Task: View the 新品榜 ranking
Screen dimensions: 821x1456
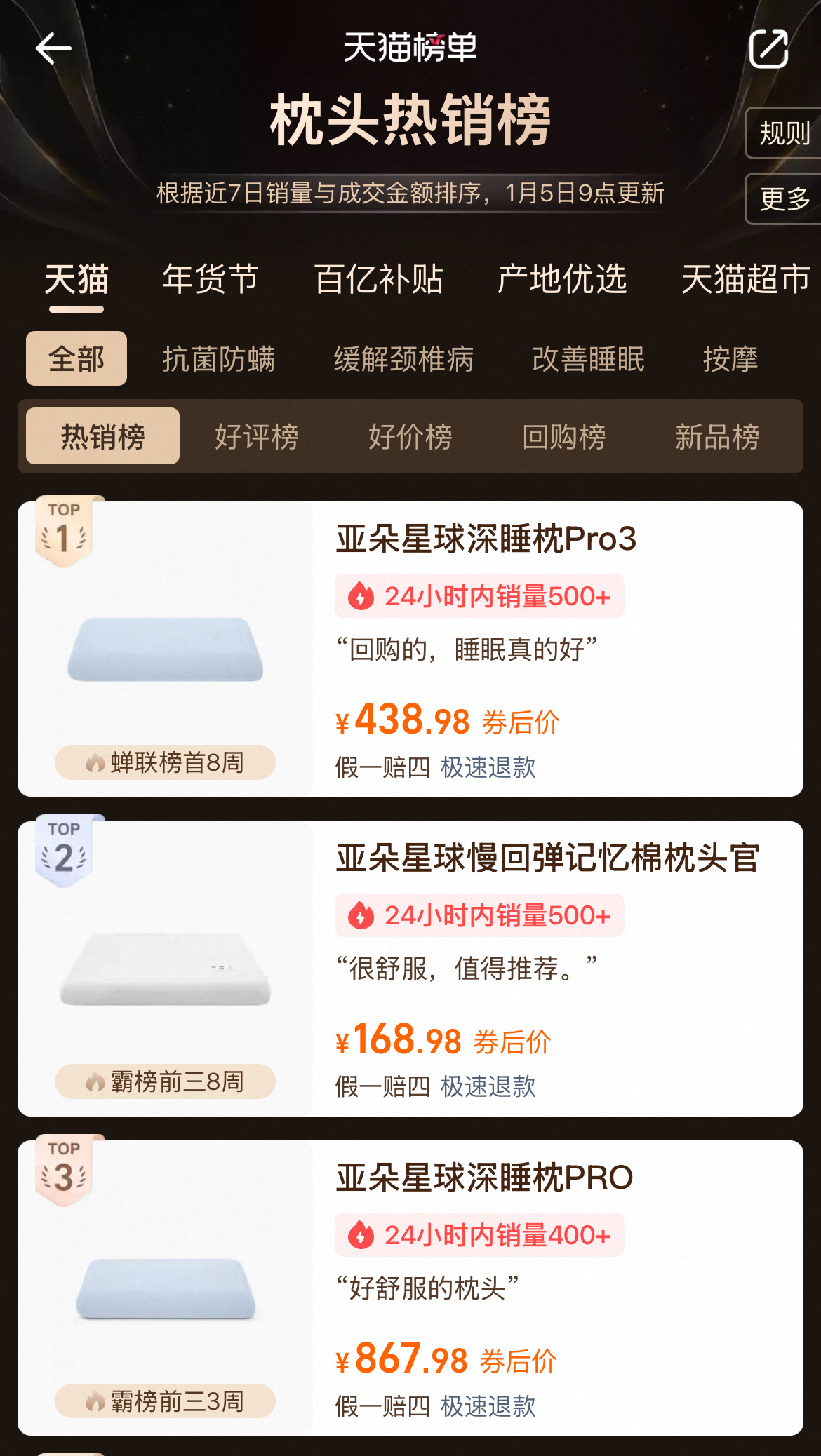Action: coord(716,436)
